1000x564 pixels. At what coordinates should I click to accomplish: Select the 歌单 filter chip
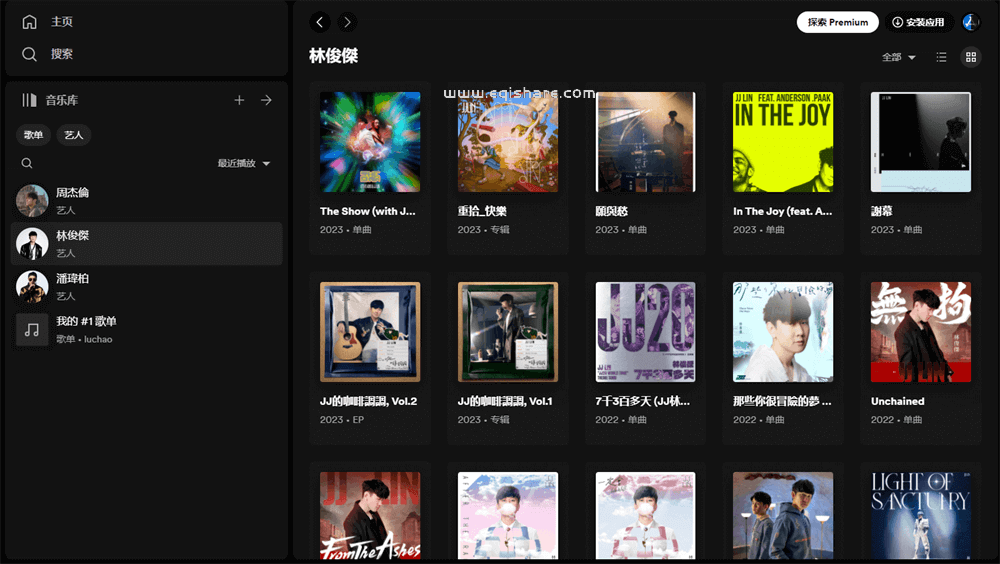point(34,135)
